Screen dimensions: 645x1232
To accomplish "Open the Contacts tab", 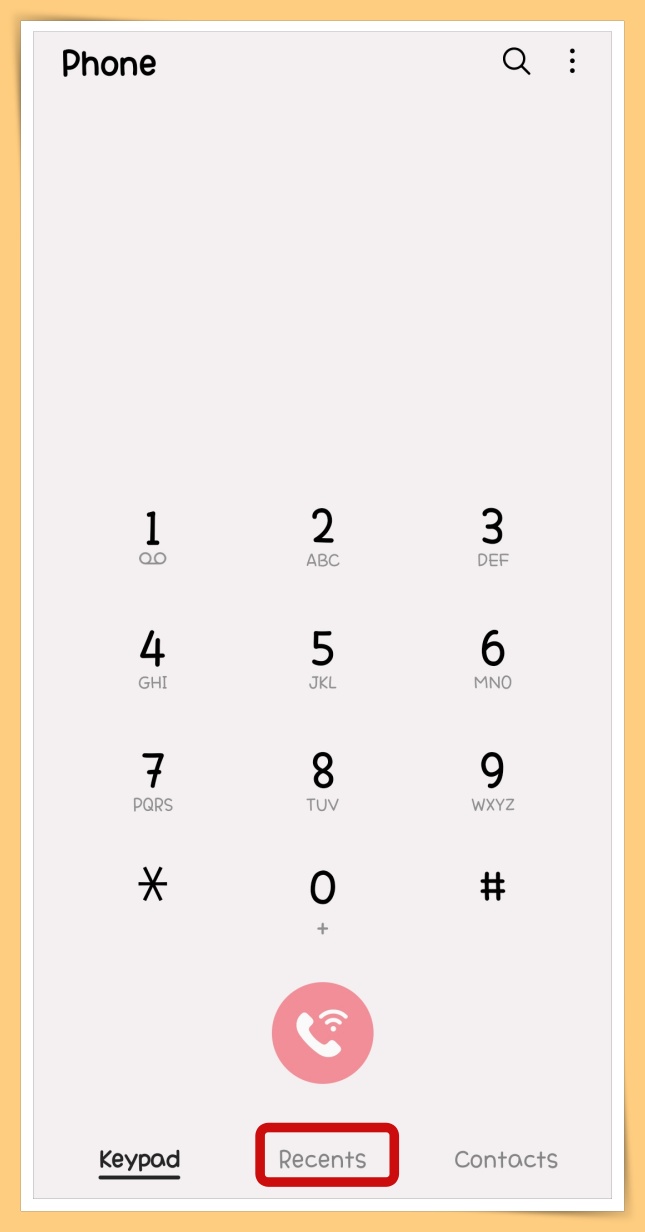I will pyautogui.click(x=506, y=1160).
